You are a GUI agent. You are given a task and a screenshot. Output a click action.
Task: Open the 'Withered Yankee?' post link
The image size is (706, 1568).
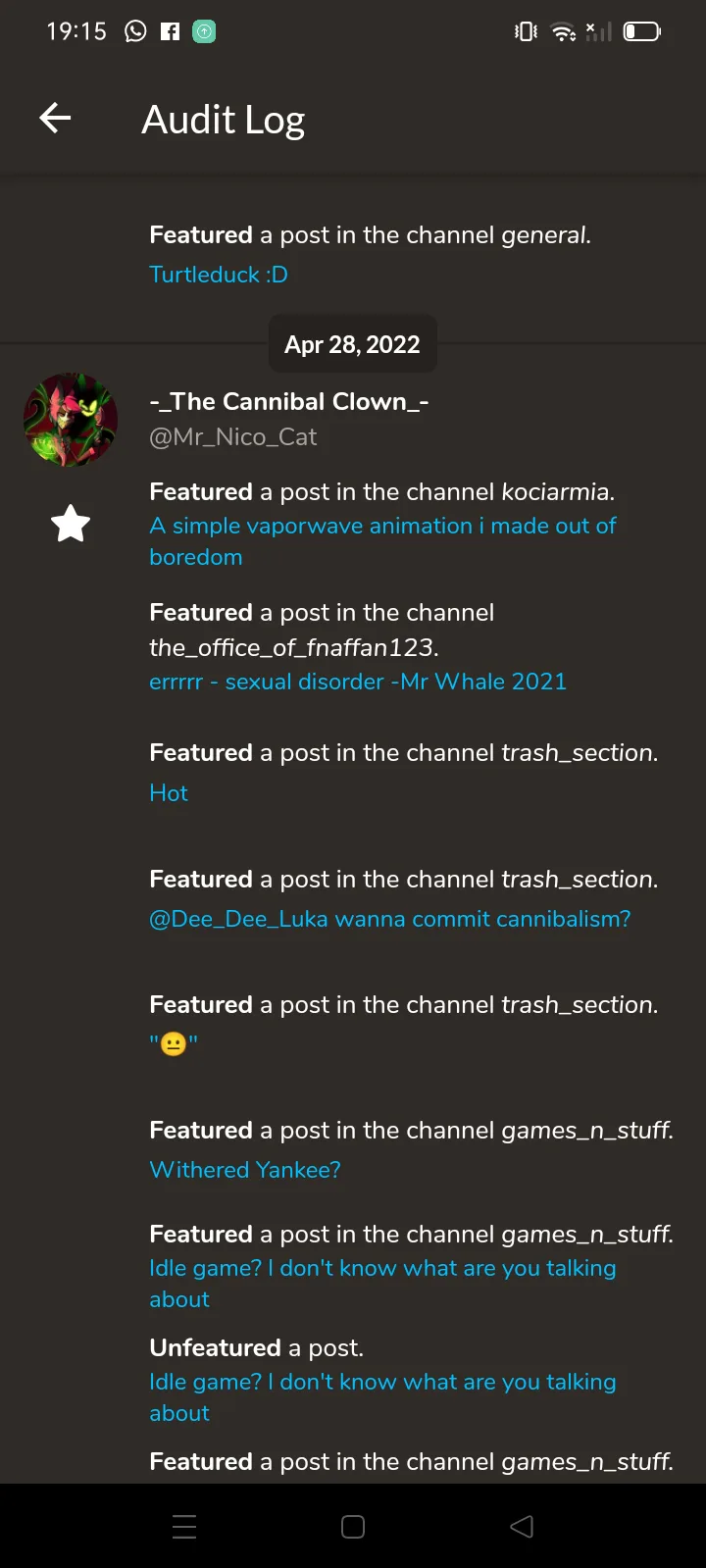(245, 1170)
